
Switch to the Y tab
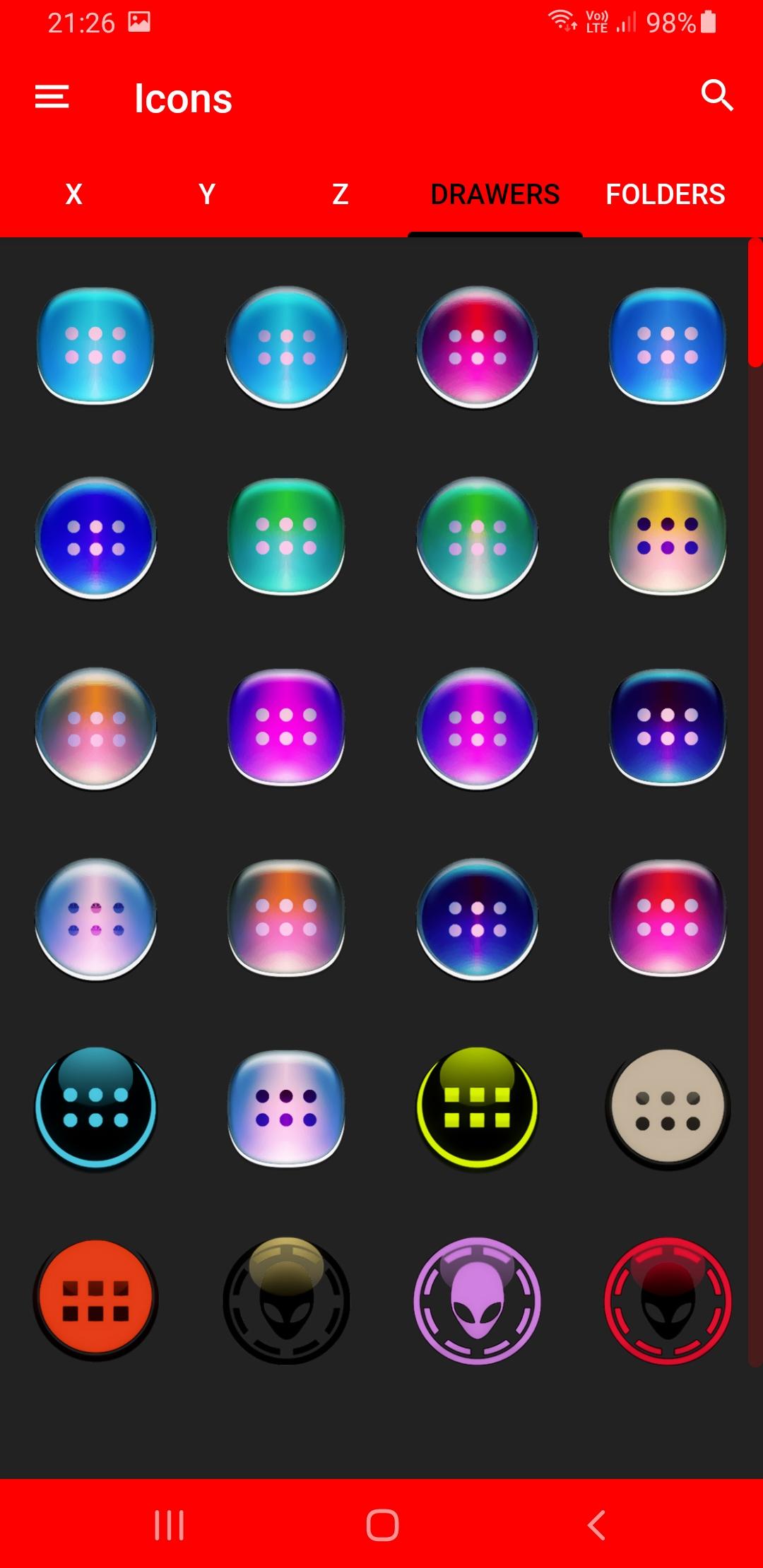tap(207, 194)
